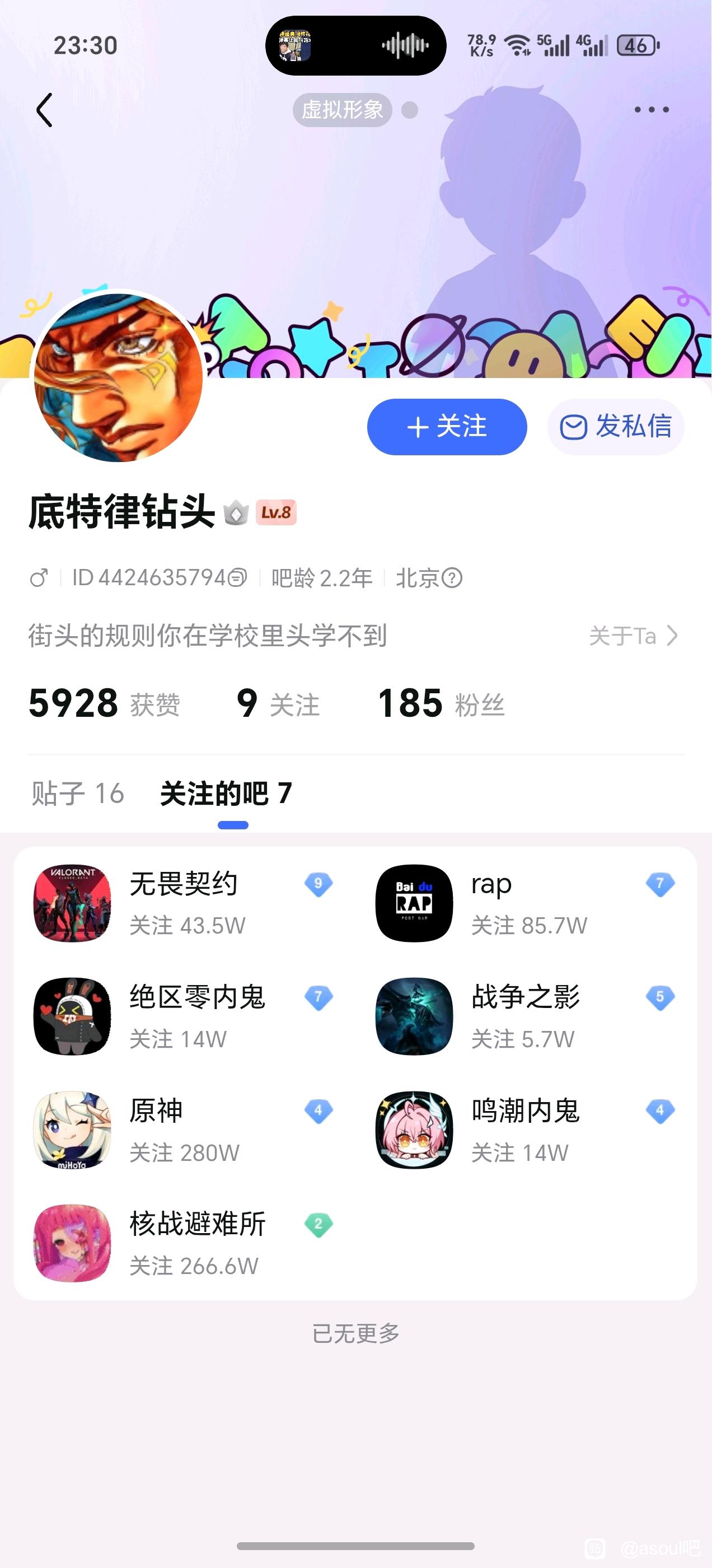Open the 原神 forum

[x=182, y=1130]
